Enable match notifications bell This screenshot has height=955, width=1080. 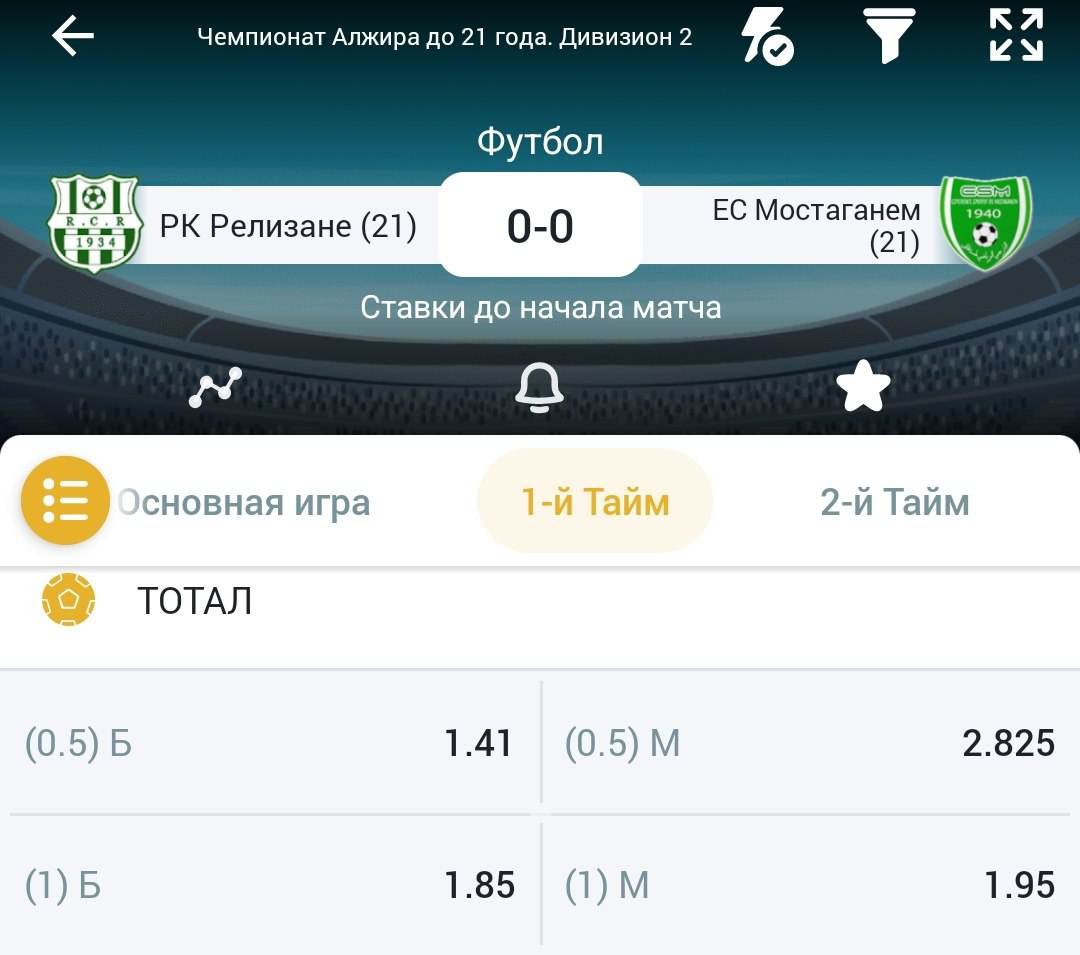click(x=539, y=388)
